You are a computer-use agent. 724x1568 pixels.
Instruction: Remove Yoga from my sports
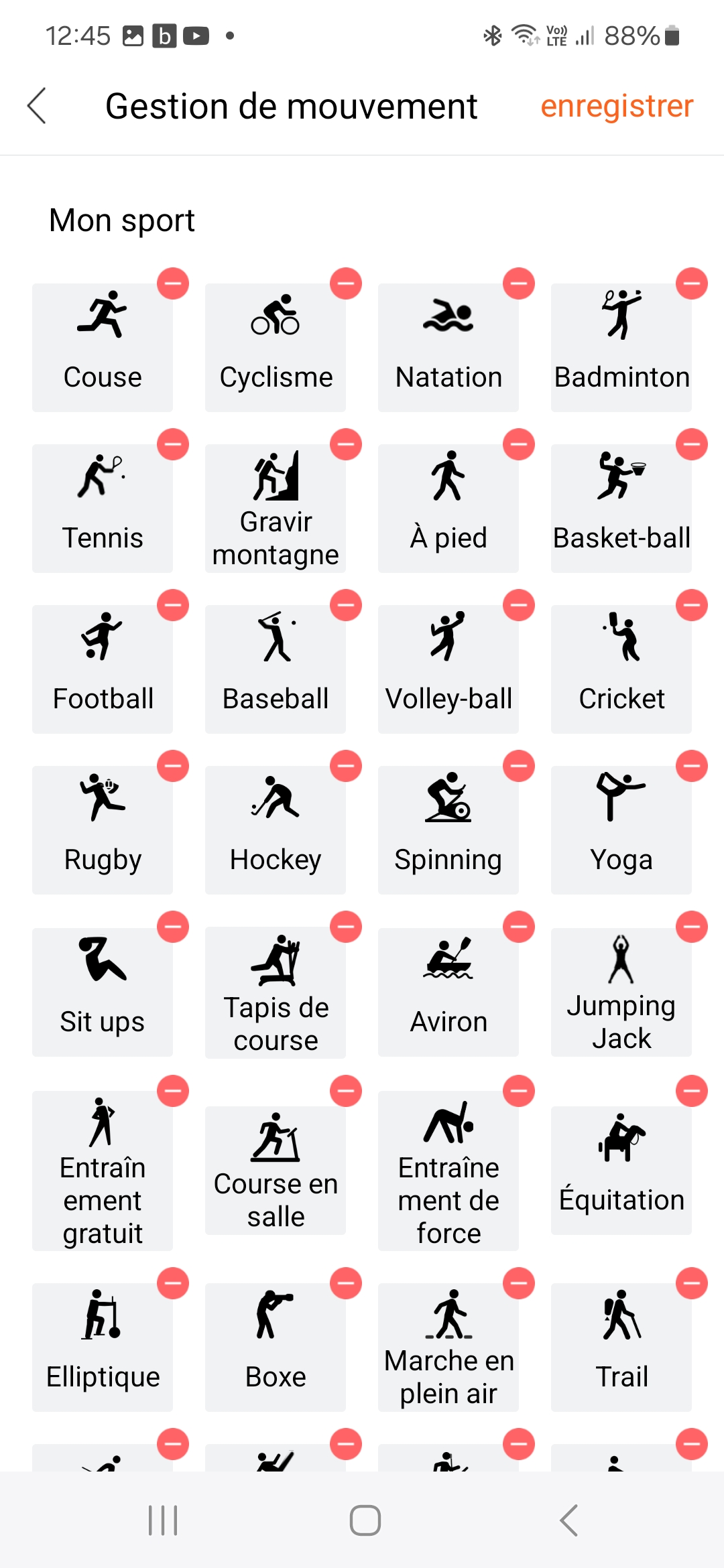tap(692, 766)
